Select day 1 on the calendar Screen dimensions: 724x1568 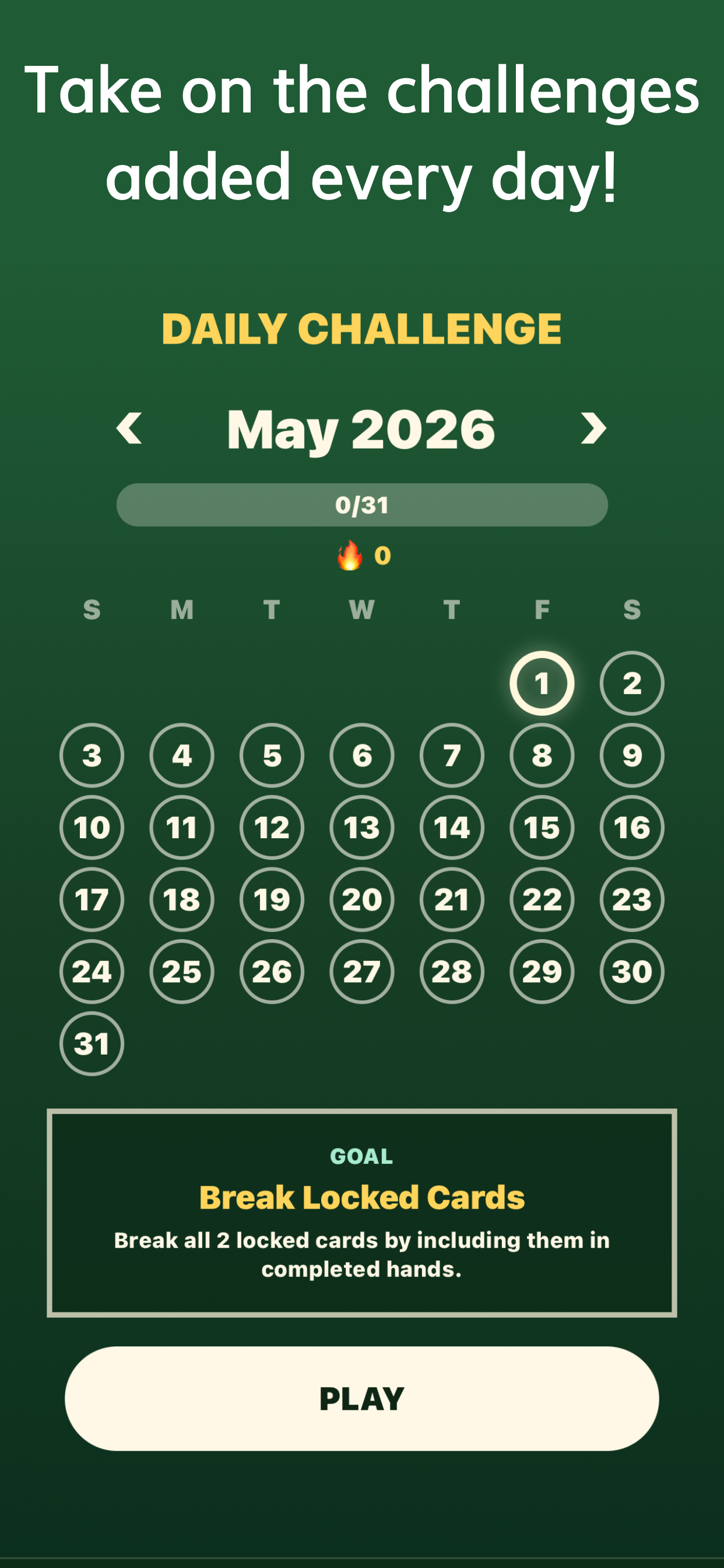[x=542, y=683]
